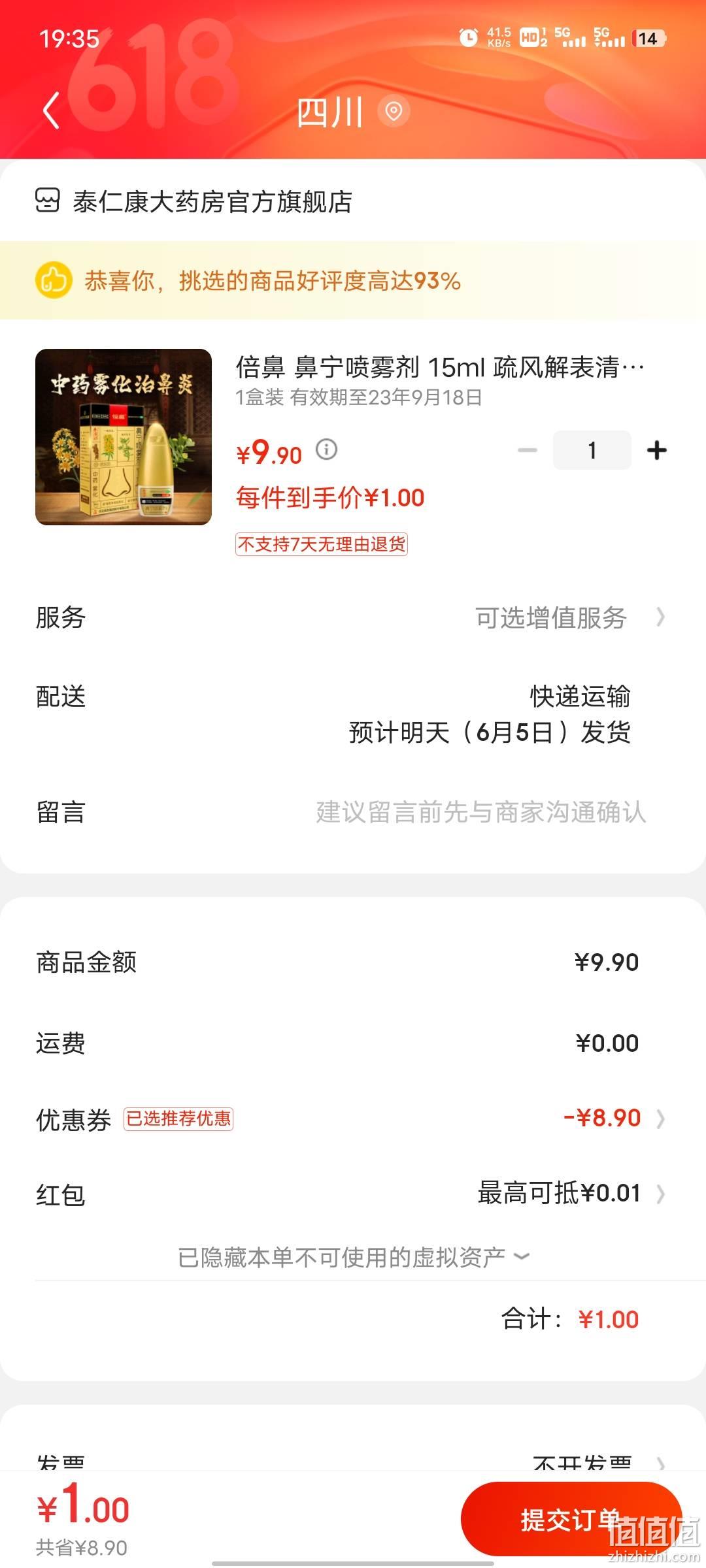The image size is (706, 1568).
Task: Open the 发票 invoice settings row
Action: click(353, 1462)
